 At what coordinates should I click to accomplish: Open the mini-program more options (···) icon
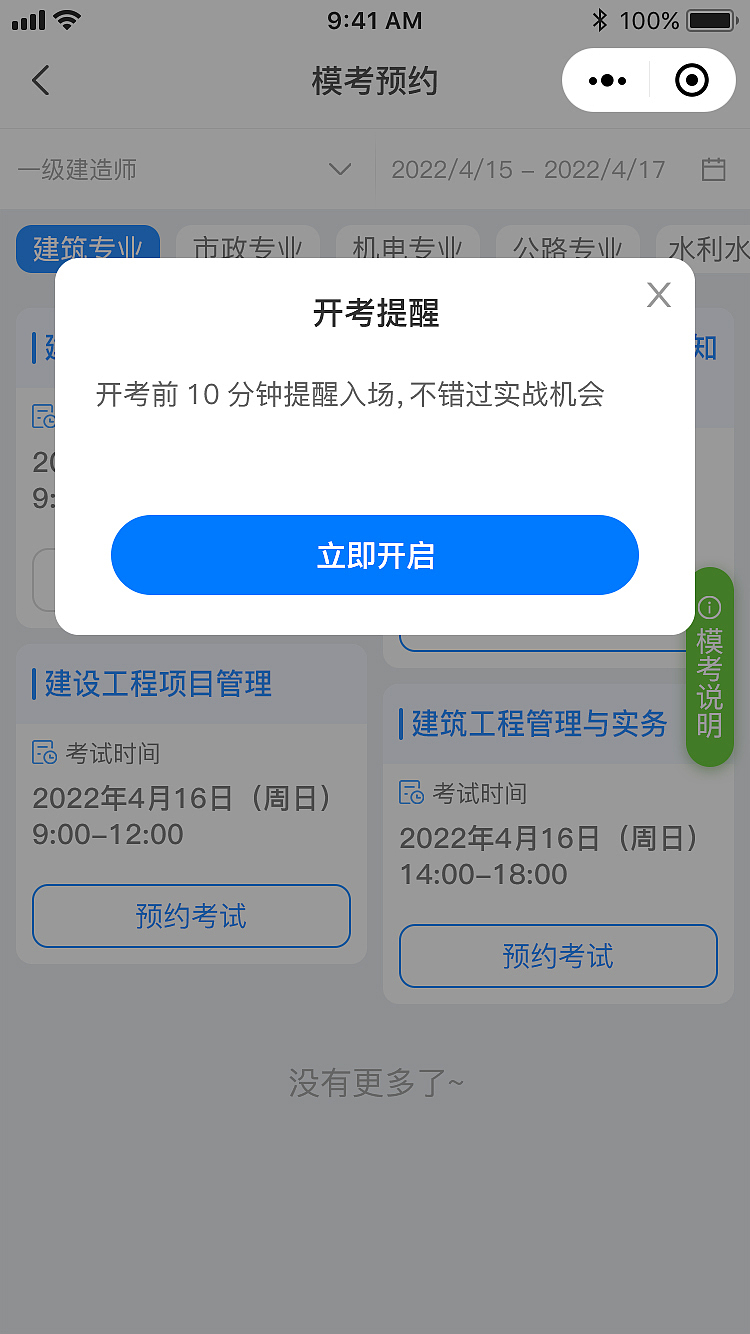point(606,80)
